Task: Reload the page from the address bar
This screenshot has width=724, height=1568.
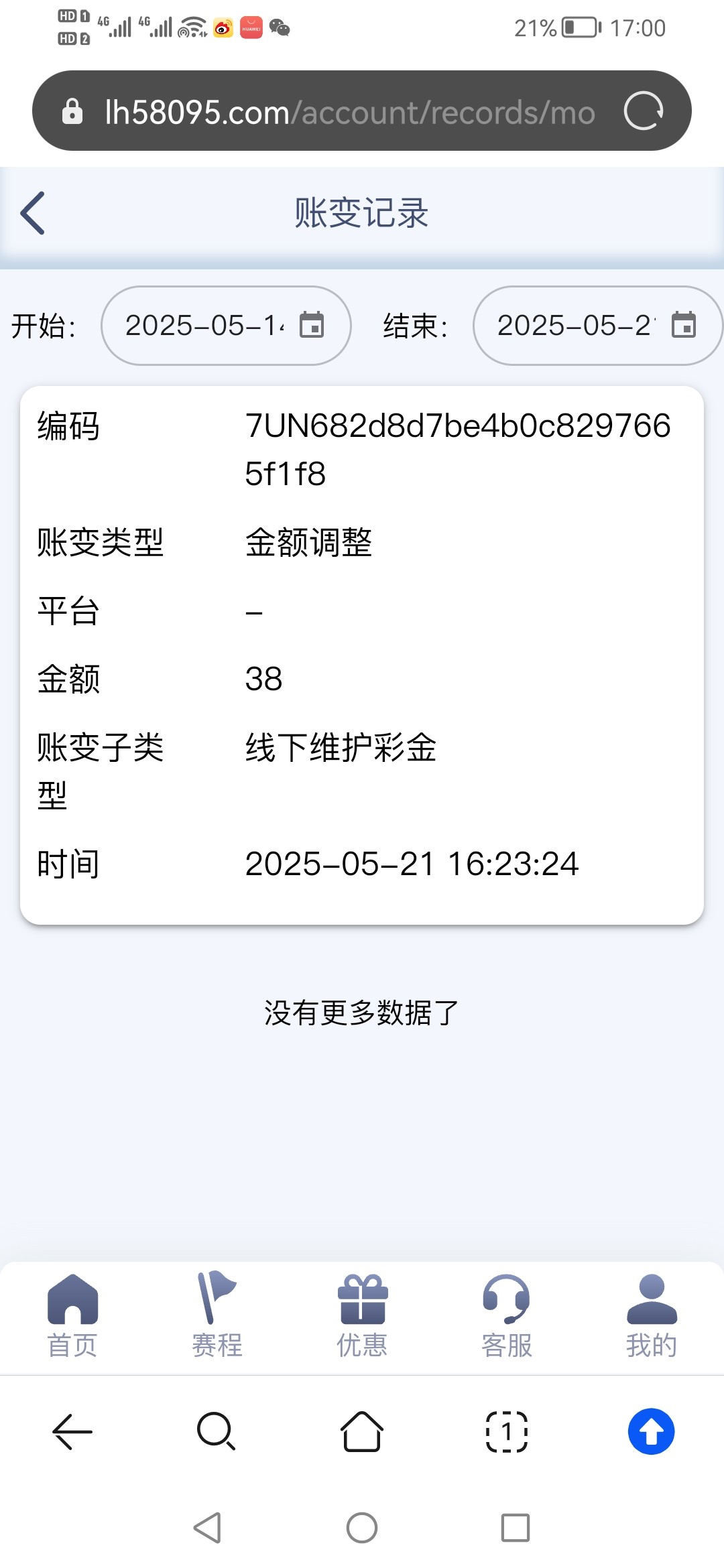Action: pos(643,111)
